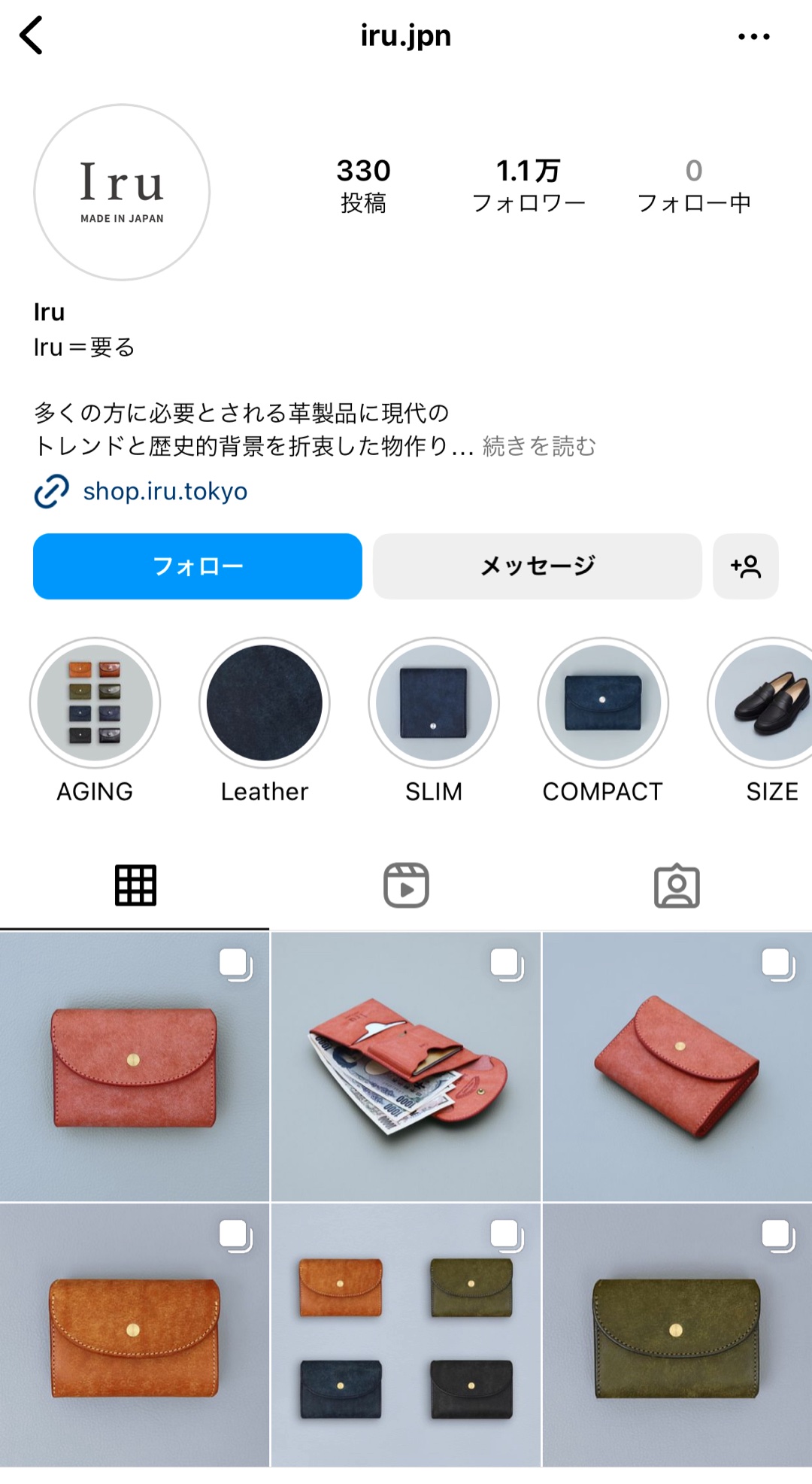The height and width of the screenshot is (1484, 812).
Task: Tap メッセージ to message this account
Action: 537,566
